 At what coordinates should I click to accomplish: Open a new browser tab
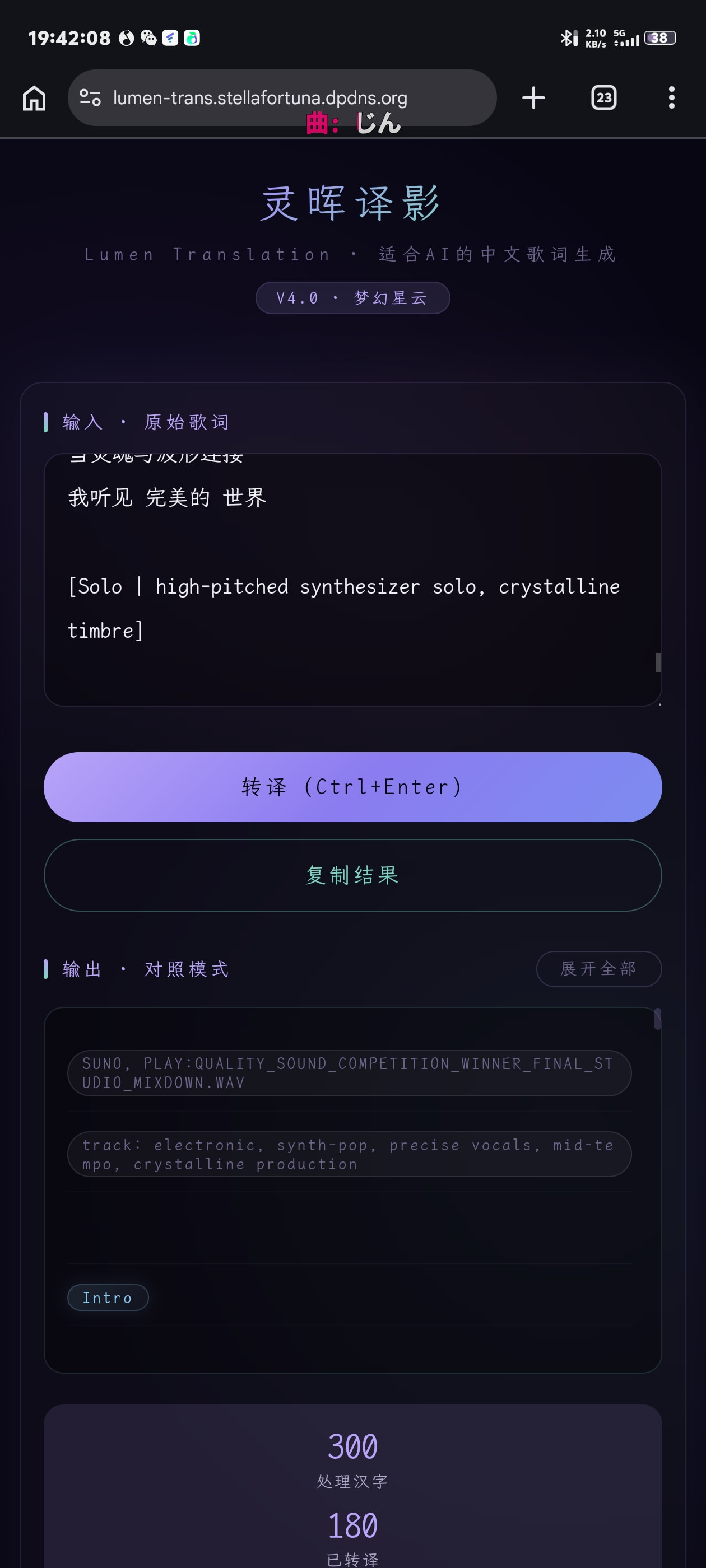[x=533, y=98]
